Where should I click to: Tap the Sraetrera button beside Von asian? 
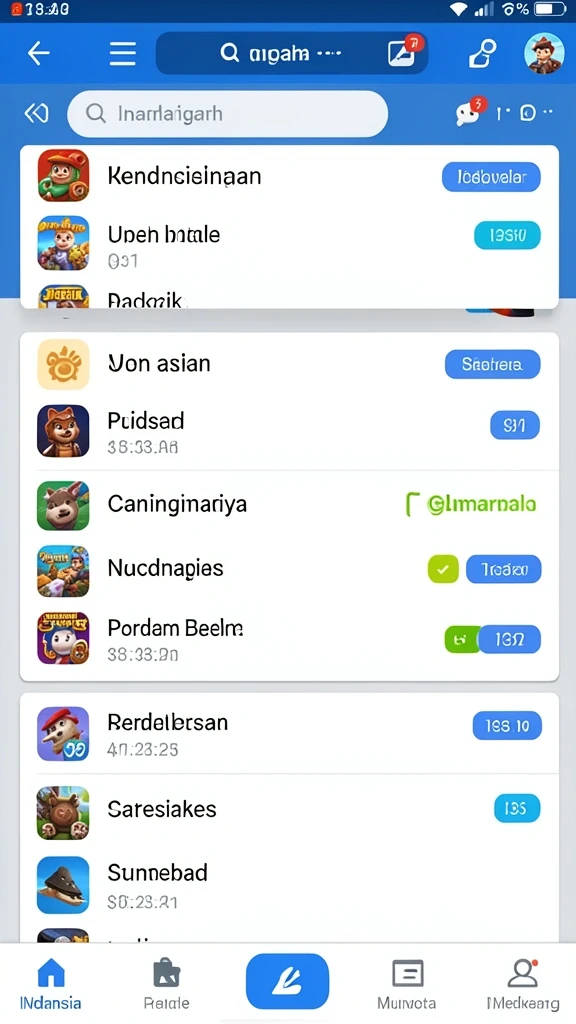(492, 364)
